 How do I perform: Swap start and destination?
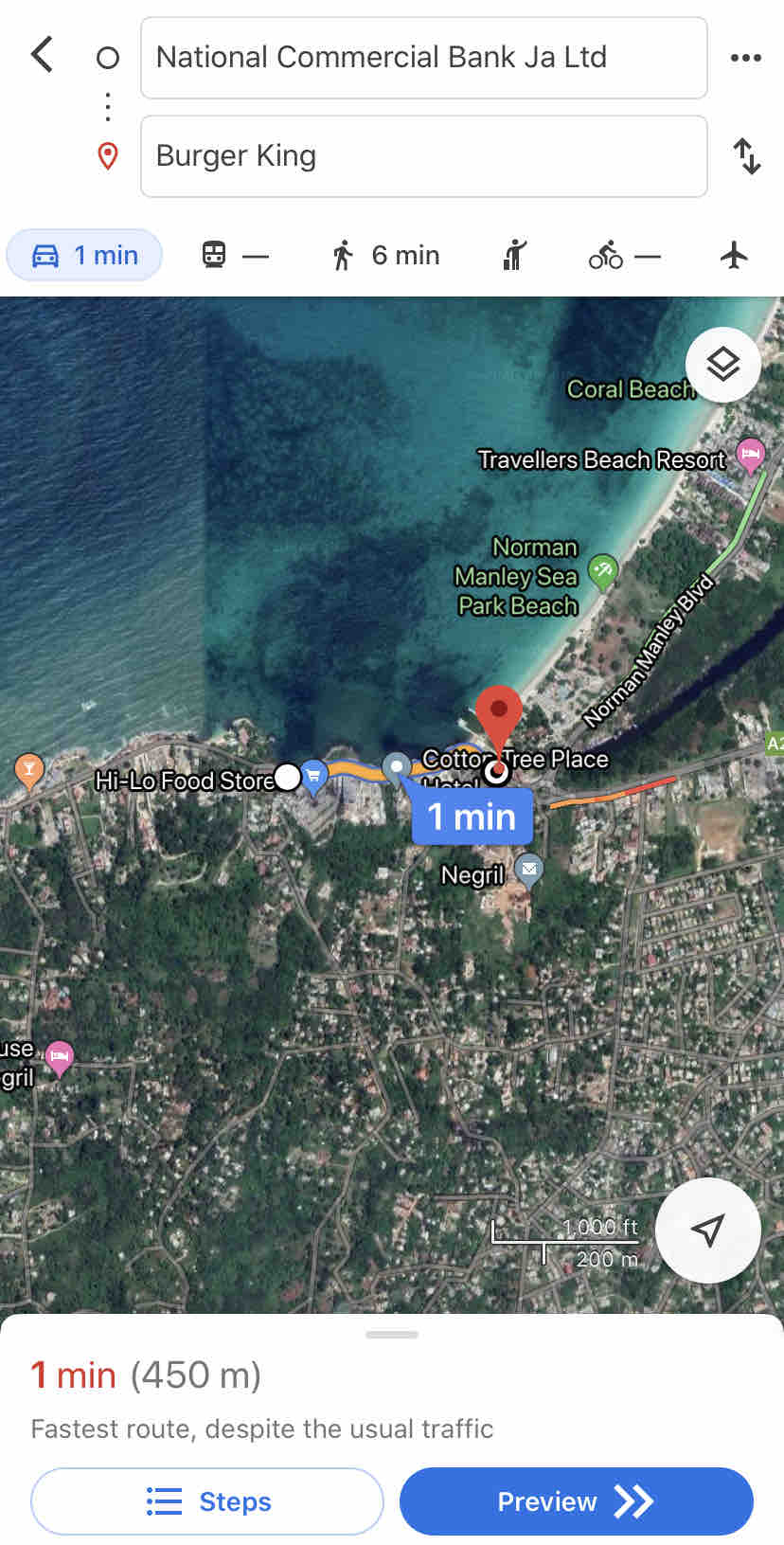pyautogui.click(x=747, y=156)
